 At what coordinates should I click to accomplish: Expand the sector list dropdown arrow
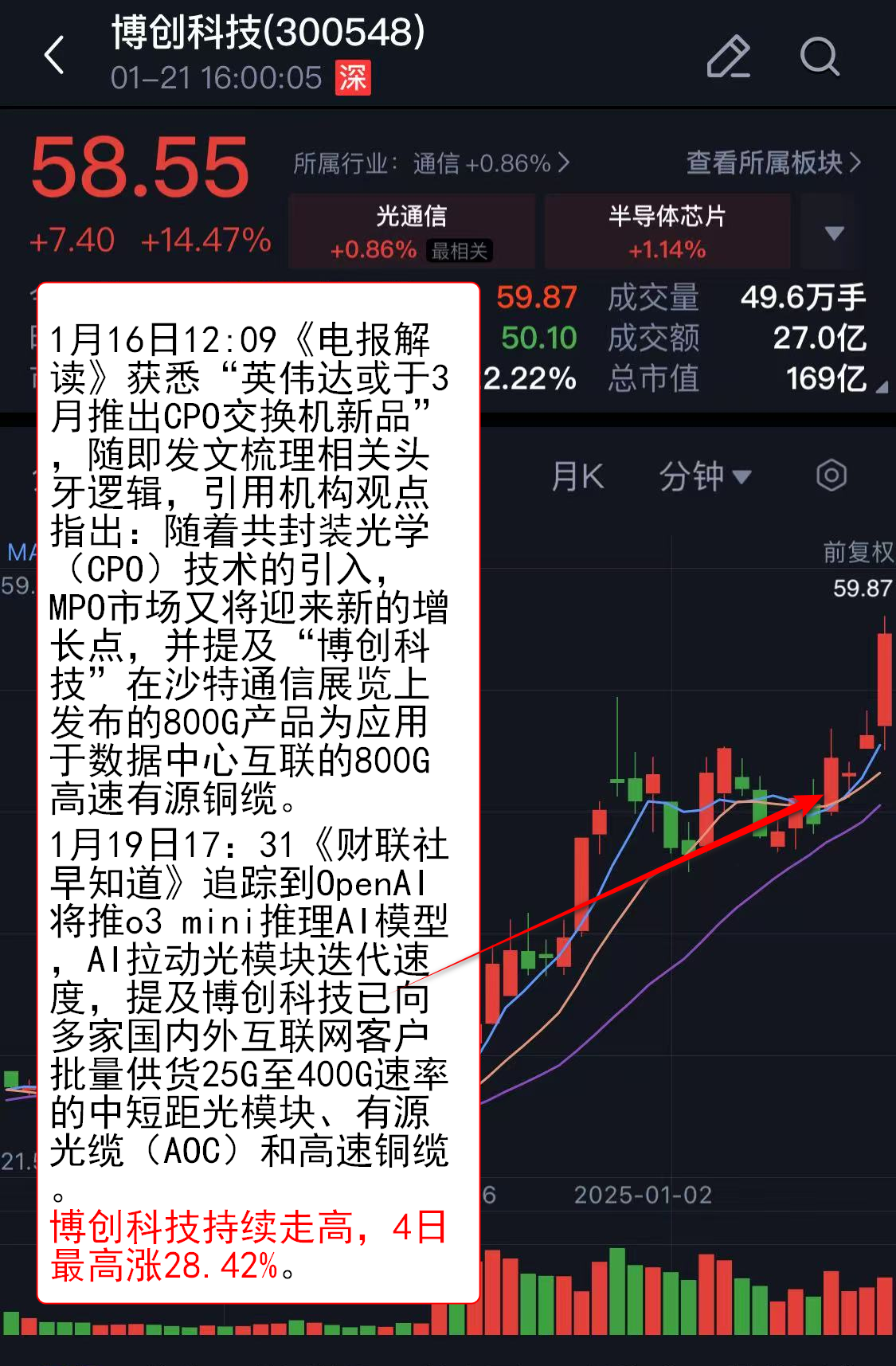(834, 233)
